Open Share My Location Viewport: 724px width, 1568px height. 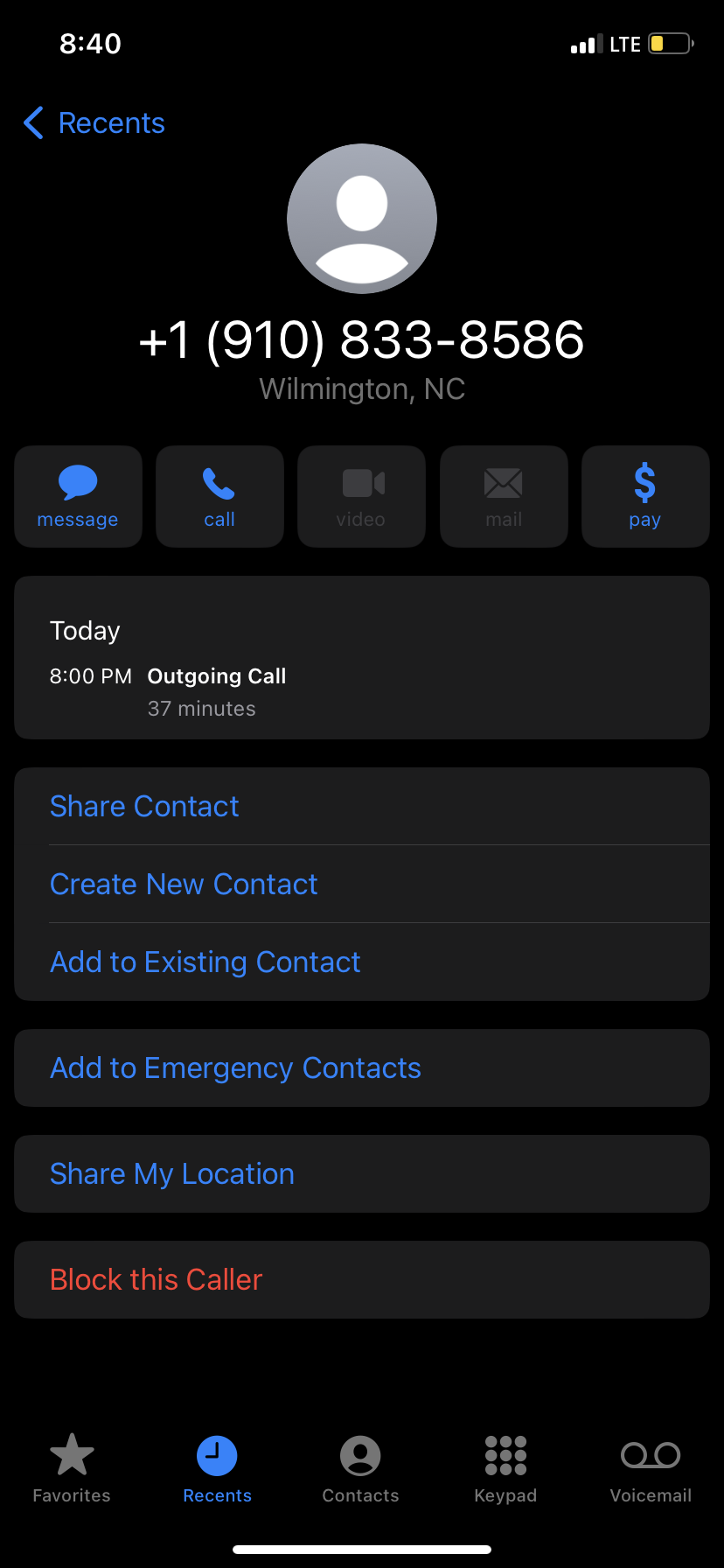click(x=172, y=1173)
